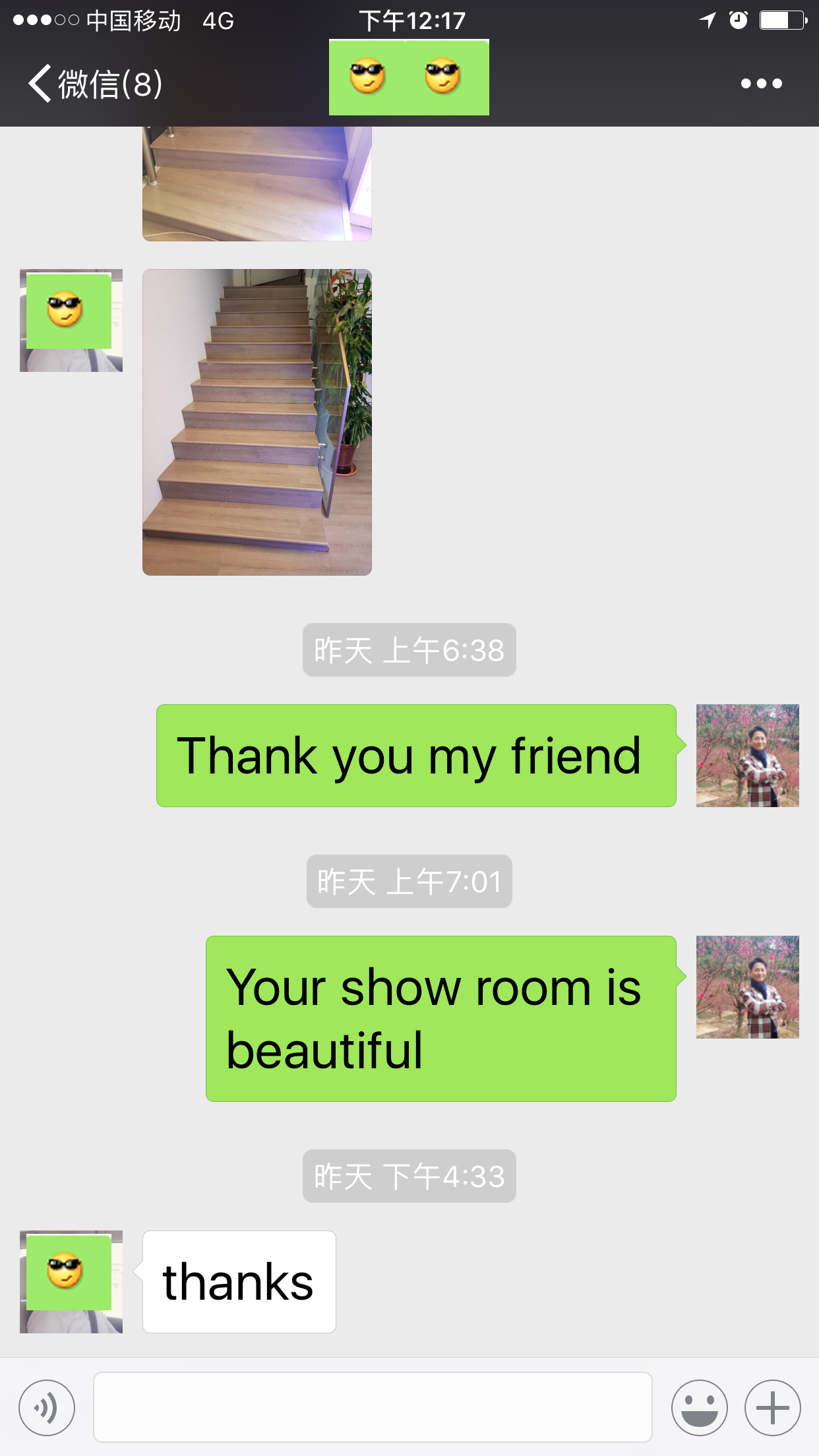Screen dimensions: 819x1456
Task: Open the chat details overflow menu
Action: [761, 84]
